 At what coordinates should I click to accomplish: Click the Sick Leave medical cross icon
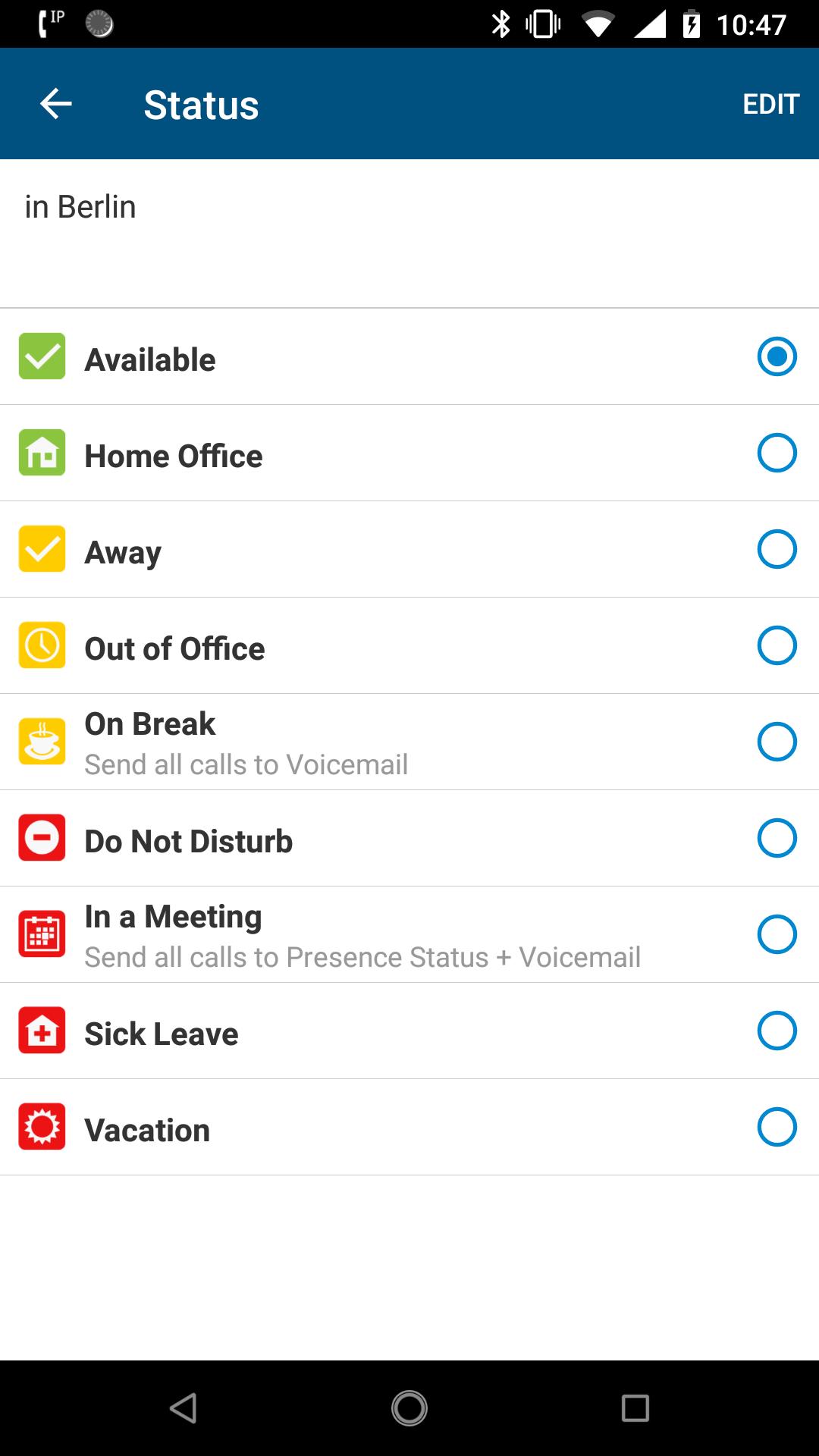point(42,1032)
